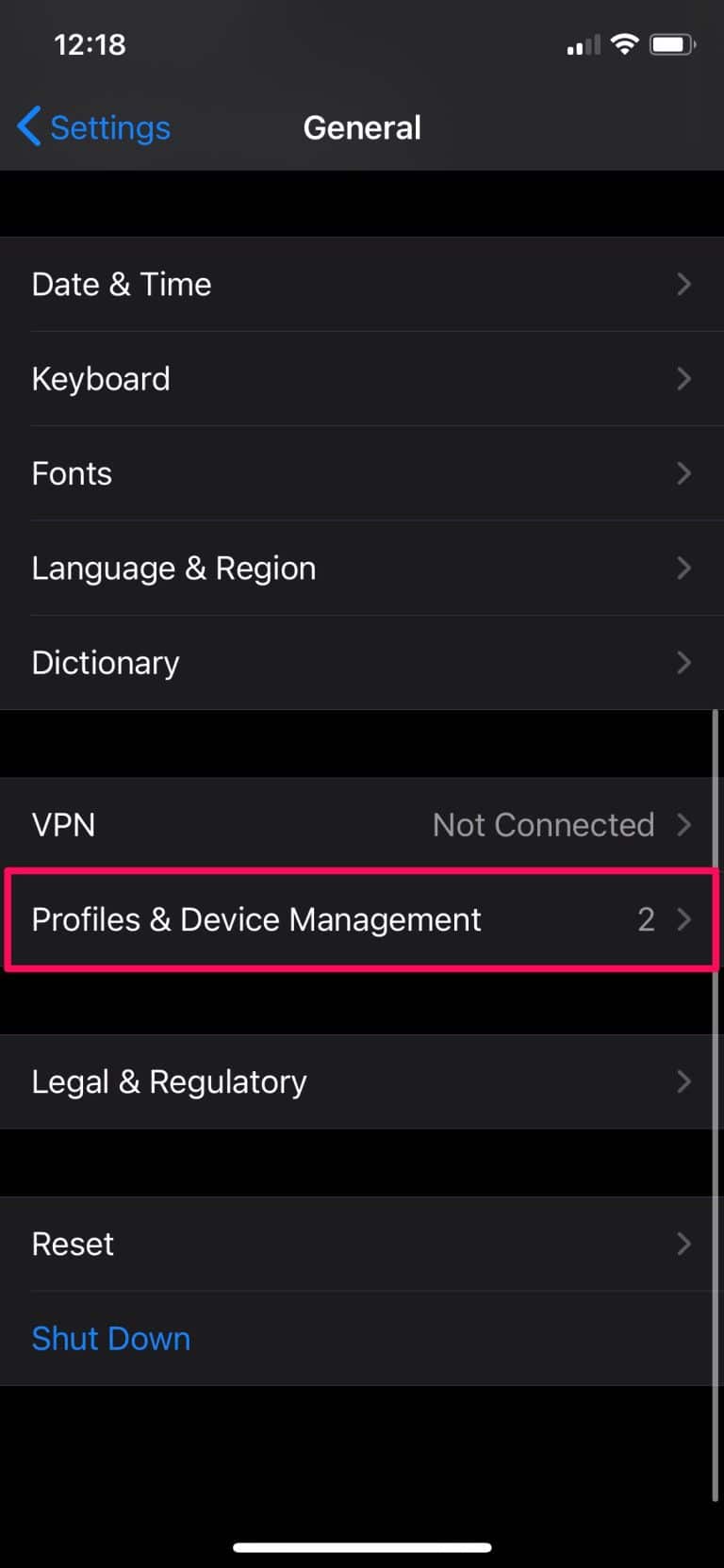The width and height of the screenshot is (724, 1568).
Task: Select the General screen title
Action: click(x=362, y=127)
